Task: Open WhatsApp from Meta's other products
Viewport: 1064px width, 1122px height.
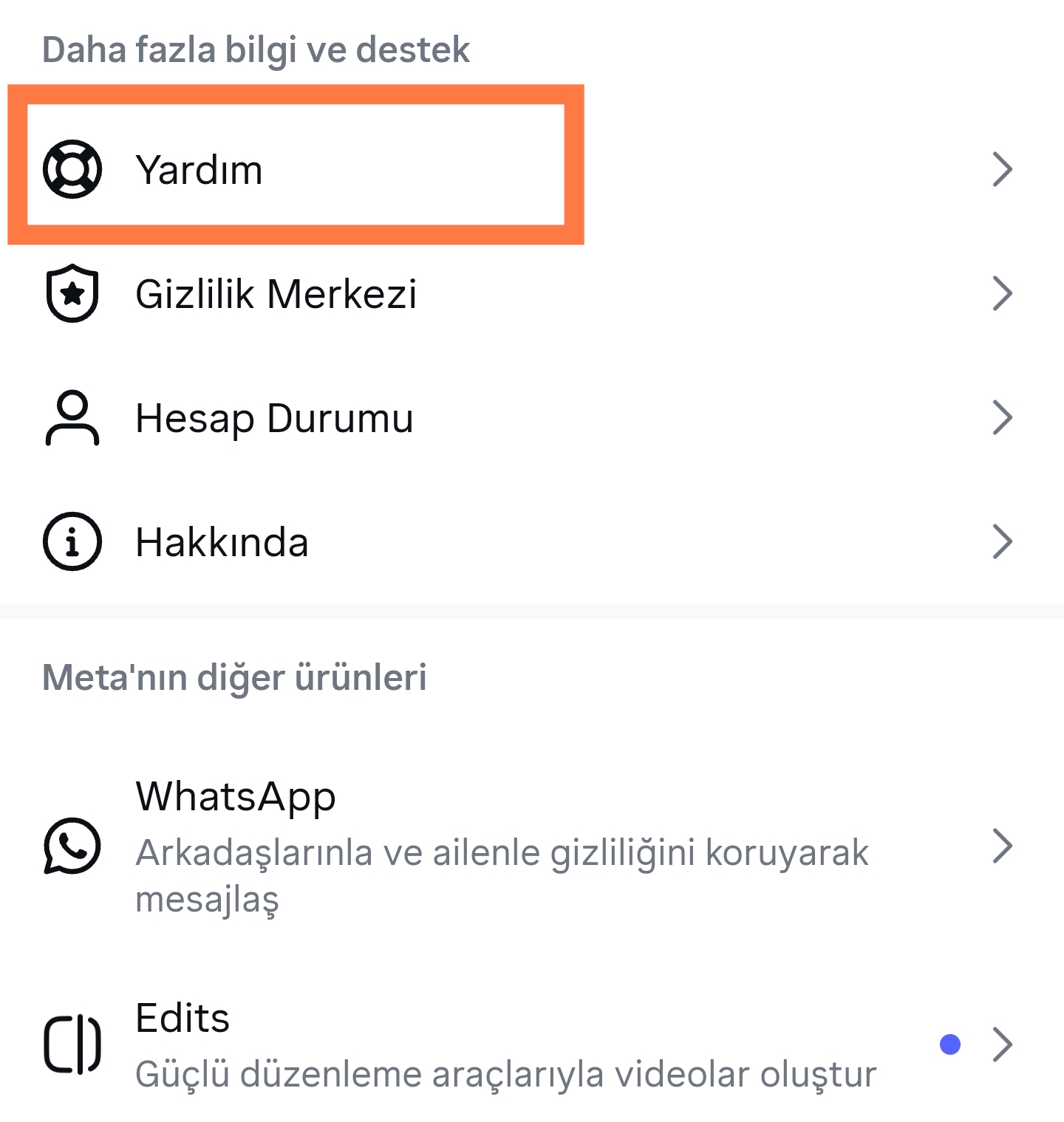Action: [x=532, y=846]
